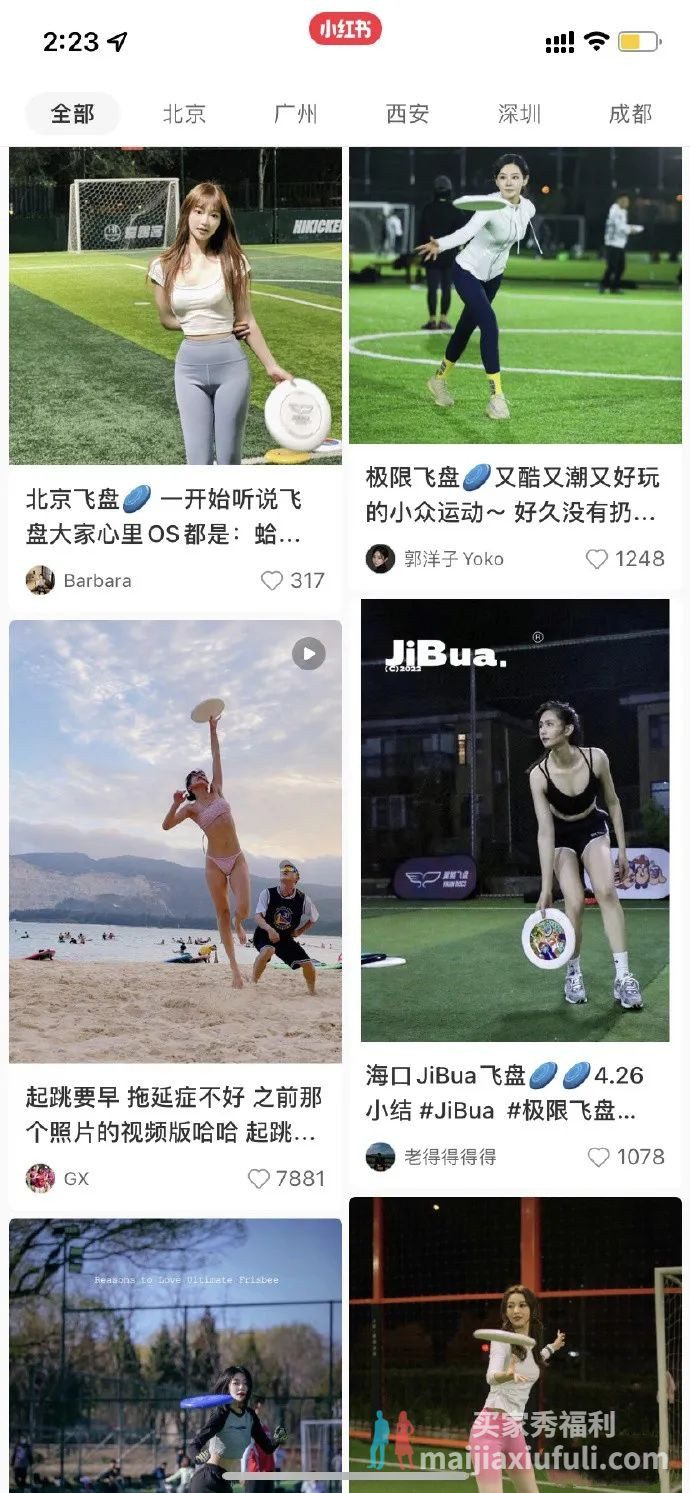Tap the 小红书 return pill at top
Screen dimensions: 690x1493
345,30
